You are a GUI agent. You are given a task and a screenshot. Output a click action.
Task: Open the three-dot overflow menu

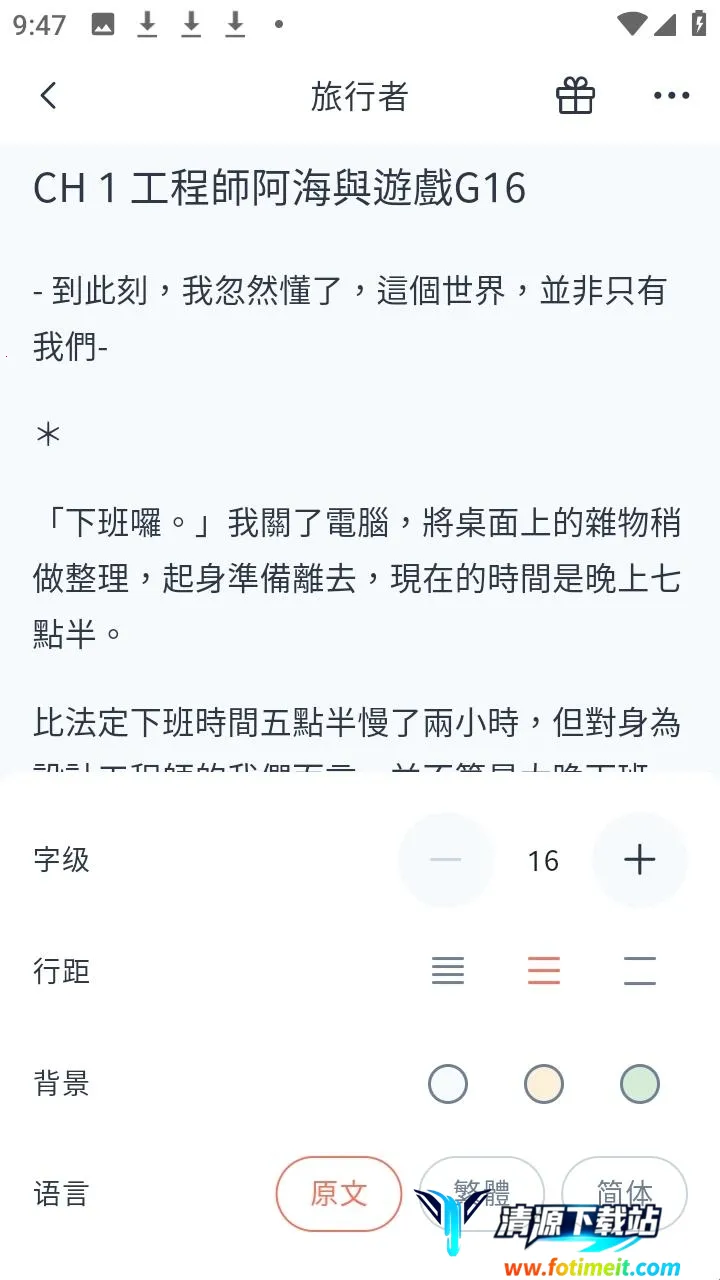pos(670,95)
